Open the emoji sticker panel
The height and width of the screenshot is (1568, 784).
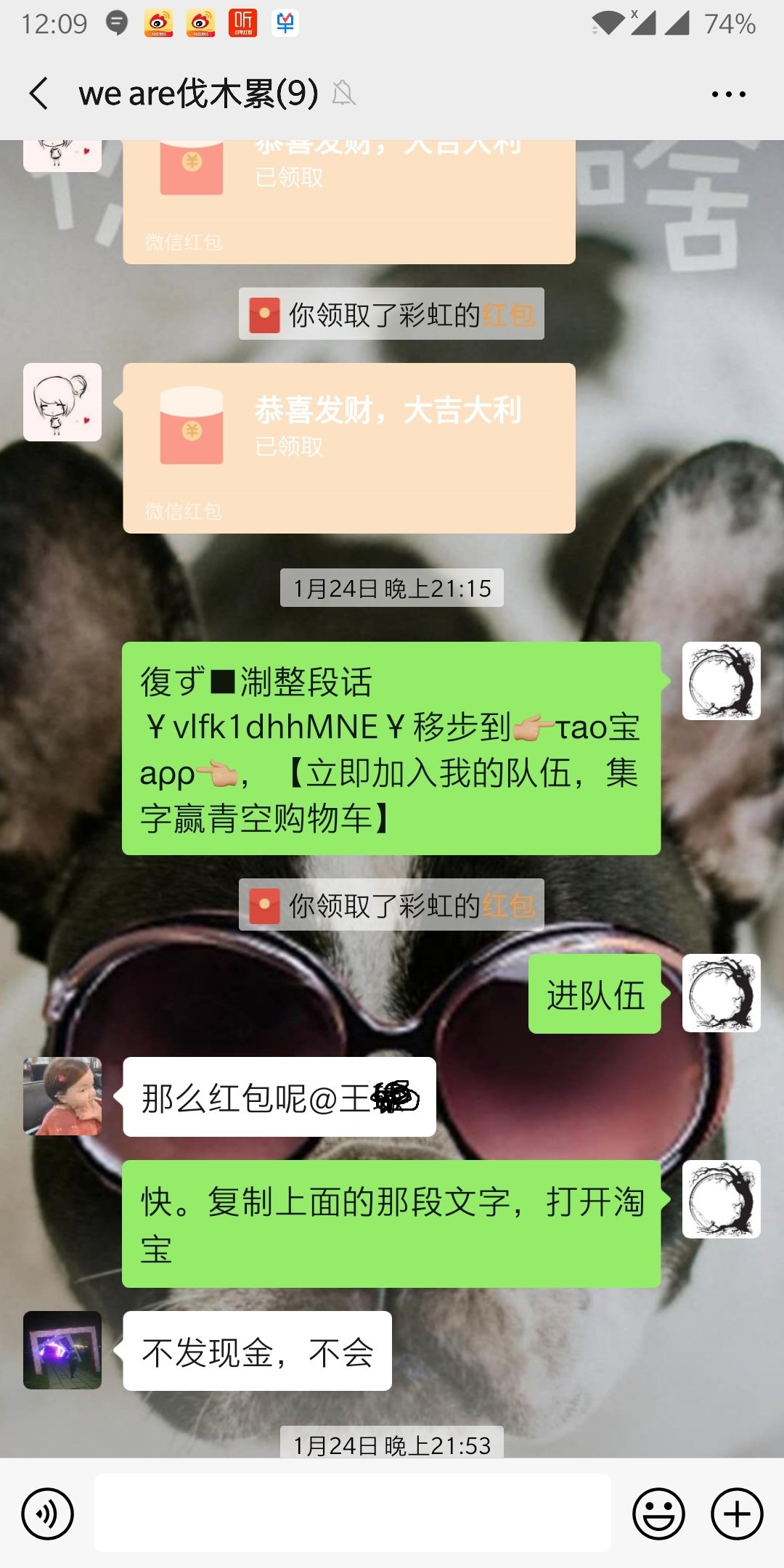(x=659, y=1514)
